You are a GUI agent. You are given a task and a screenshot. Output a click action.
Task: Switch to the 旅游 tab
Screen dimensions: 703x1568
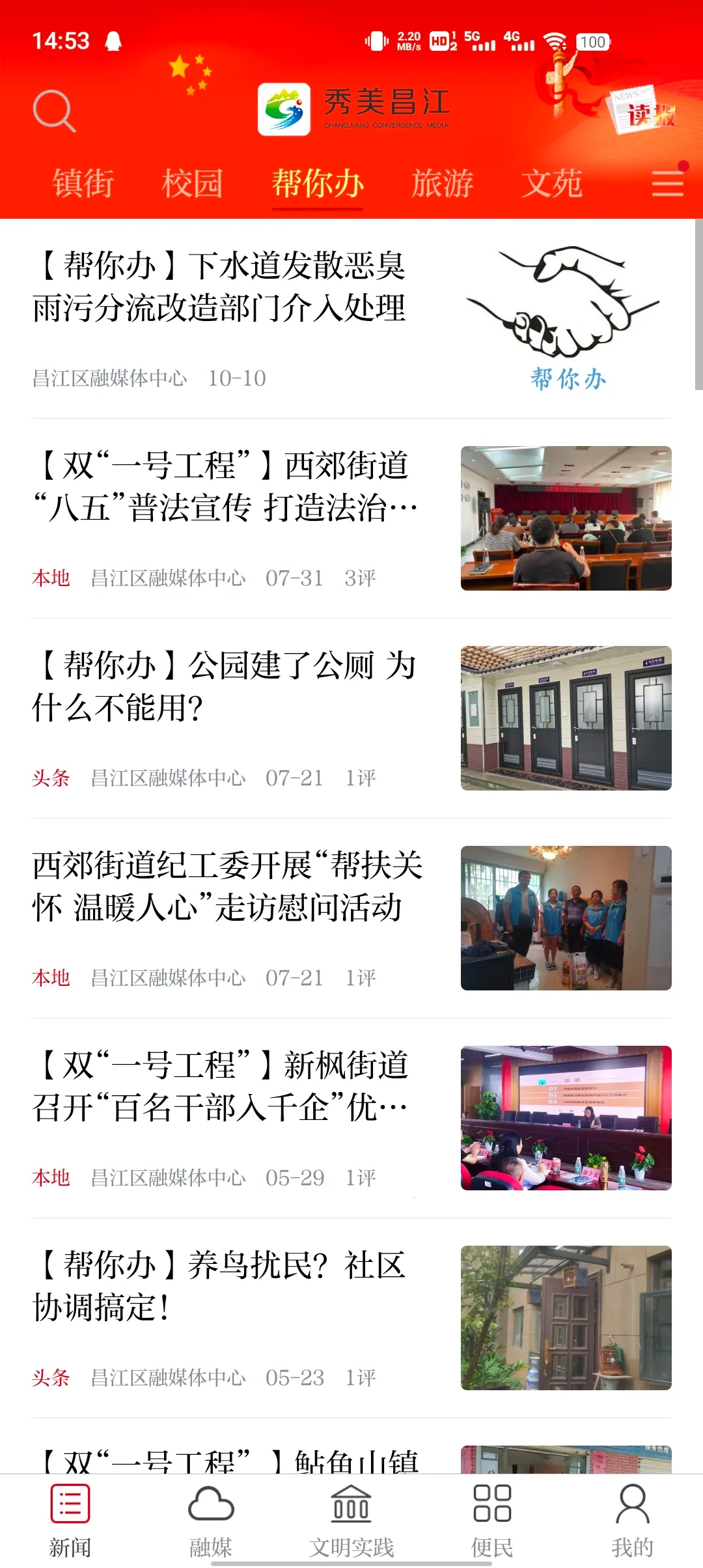[x=443, y=184]
